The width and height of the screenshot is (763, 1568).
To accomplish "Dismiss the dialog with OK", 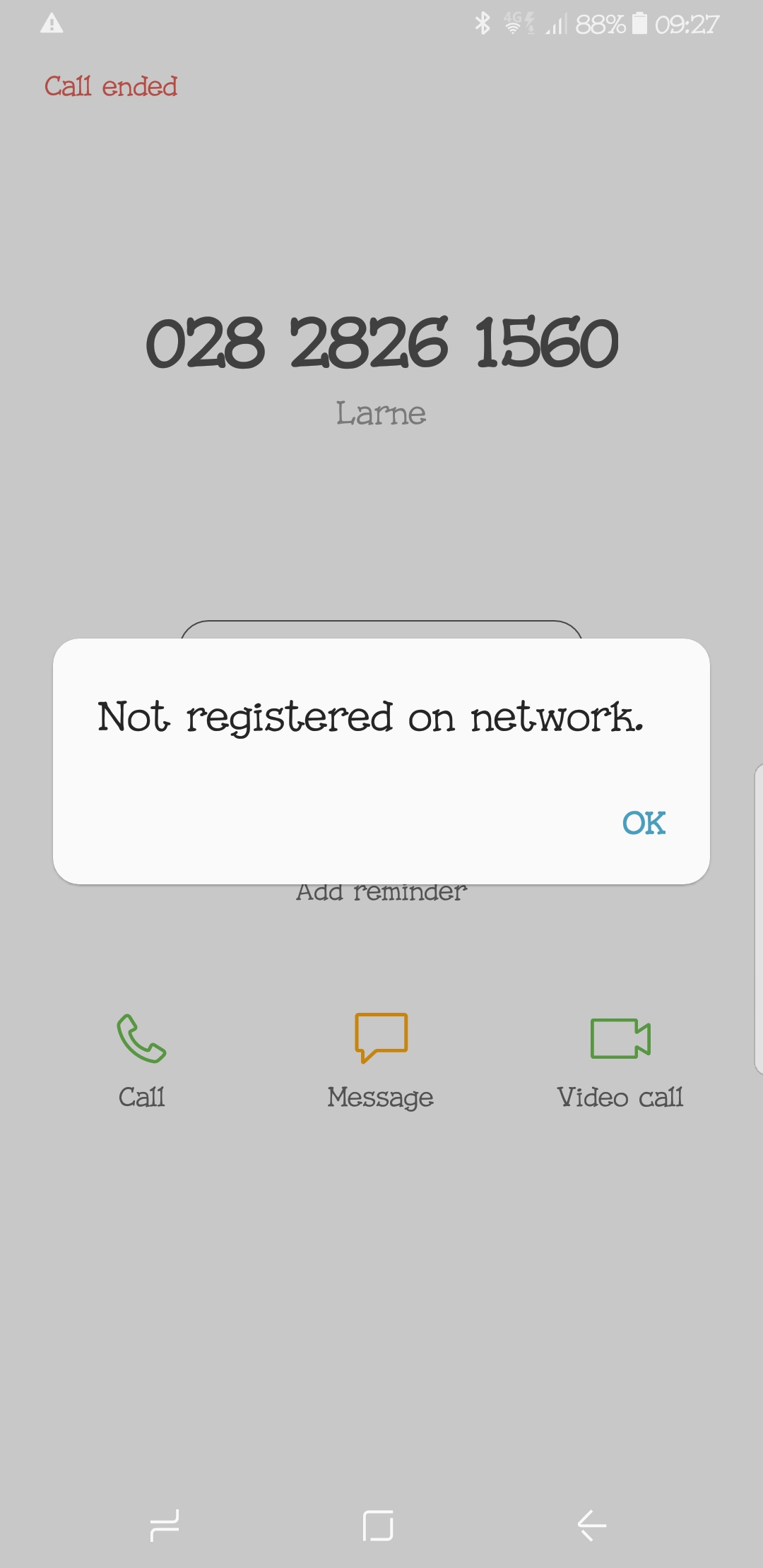I will coord(644,823).
